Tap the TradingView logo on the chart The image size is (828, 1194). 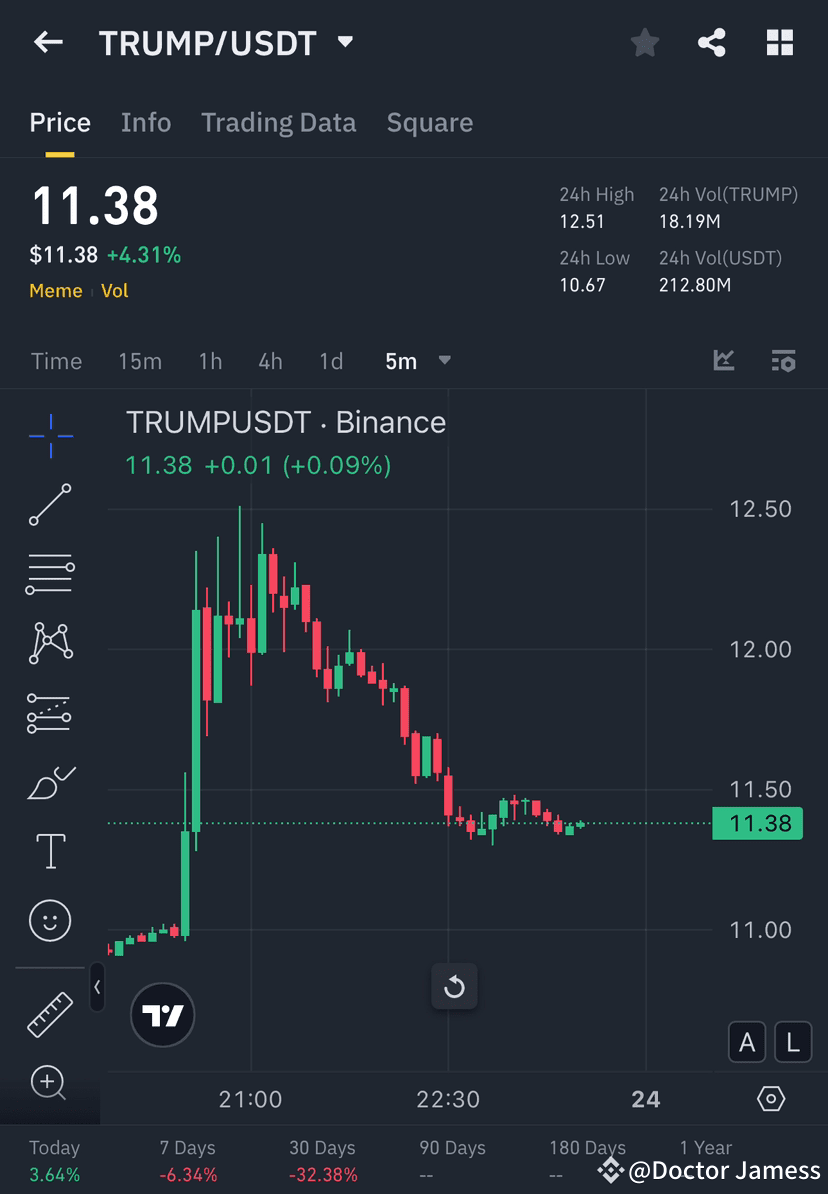coord(162,1014)
